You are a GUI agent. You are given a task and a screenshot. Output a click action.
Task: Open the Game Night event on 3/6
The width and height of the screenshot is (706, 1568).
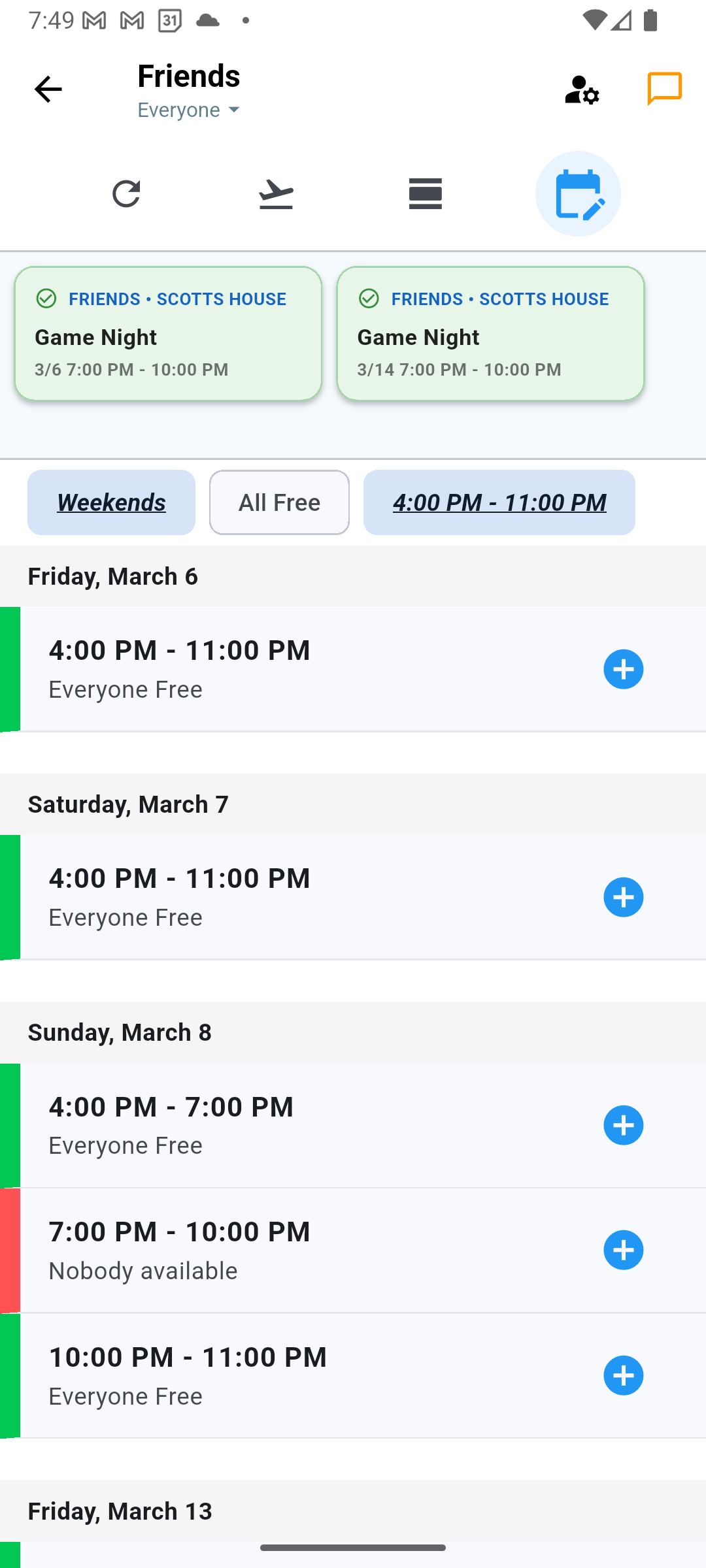168,337
